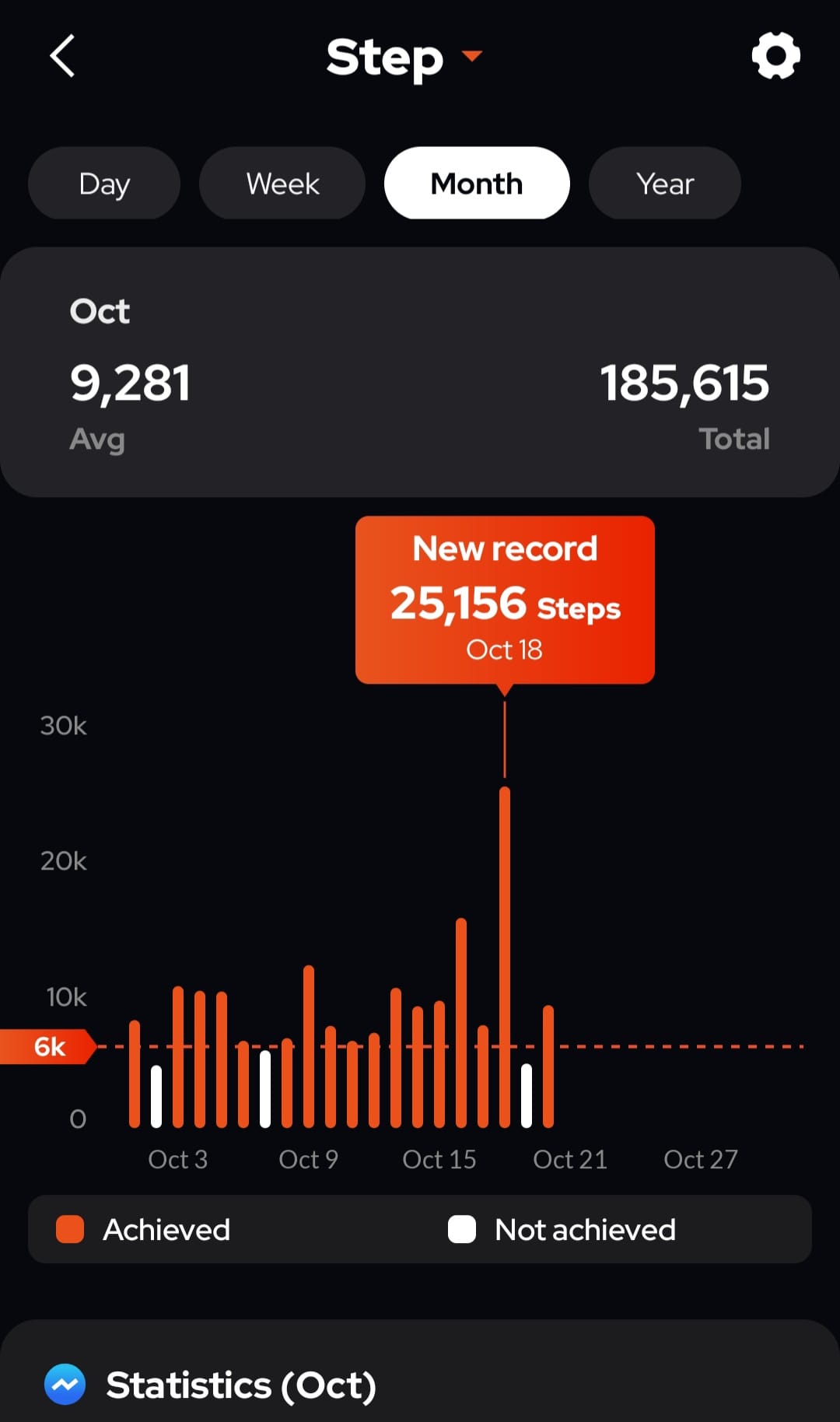
Task: Tap the tallest Oct 18 record bar
Action: coord(505,933)
